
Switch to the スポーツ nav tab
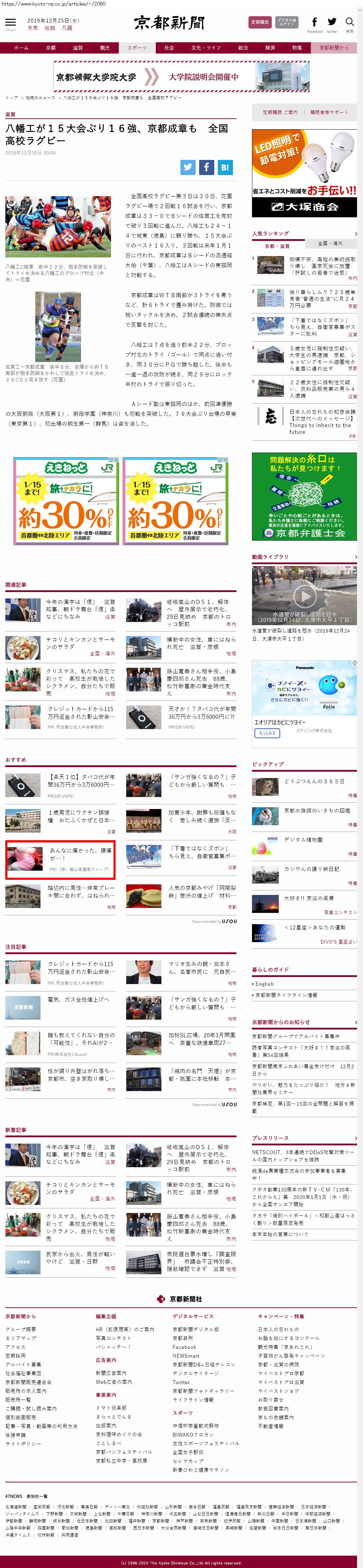(x=137, y=48)
